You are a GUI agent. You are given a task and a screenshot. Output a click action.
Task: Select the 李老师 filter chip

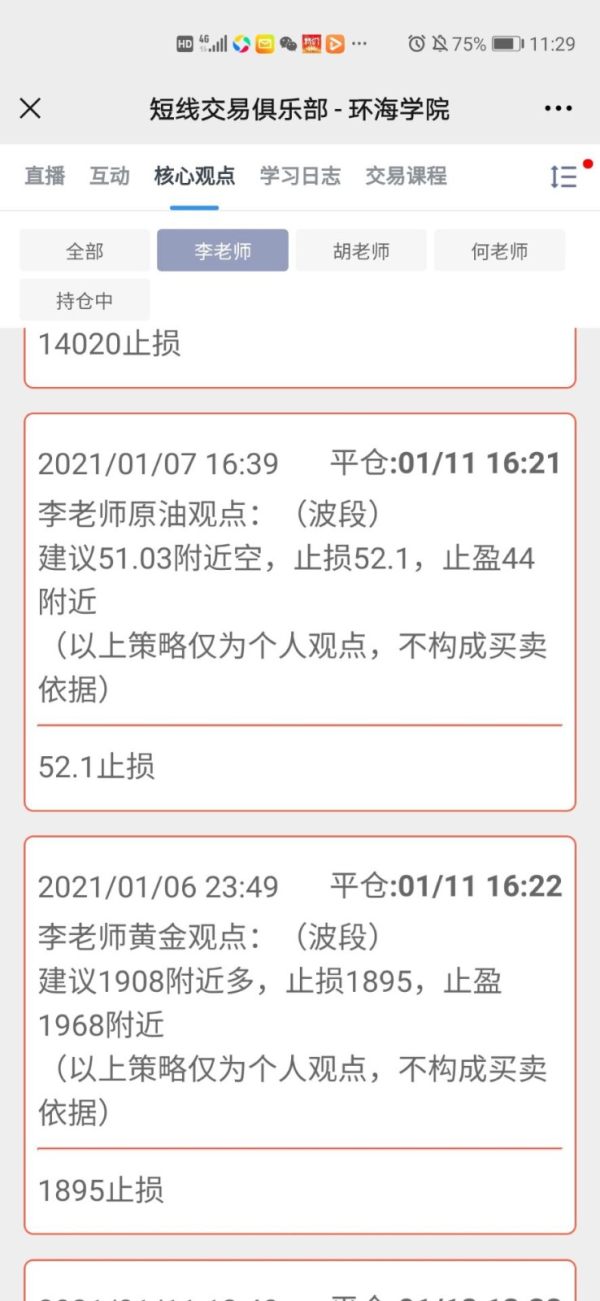point(223,251)
